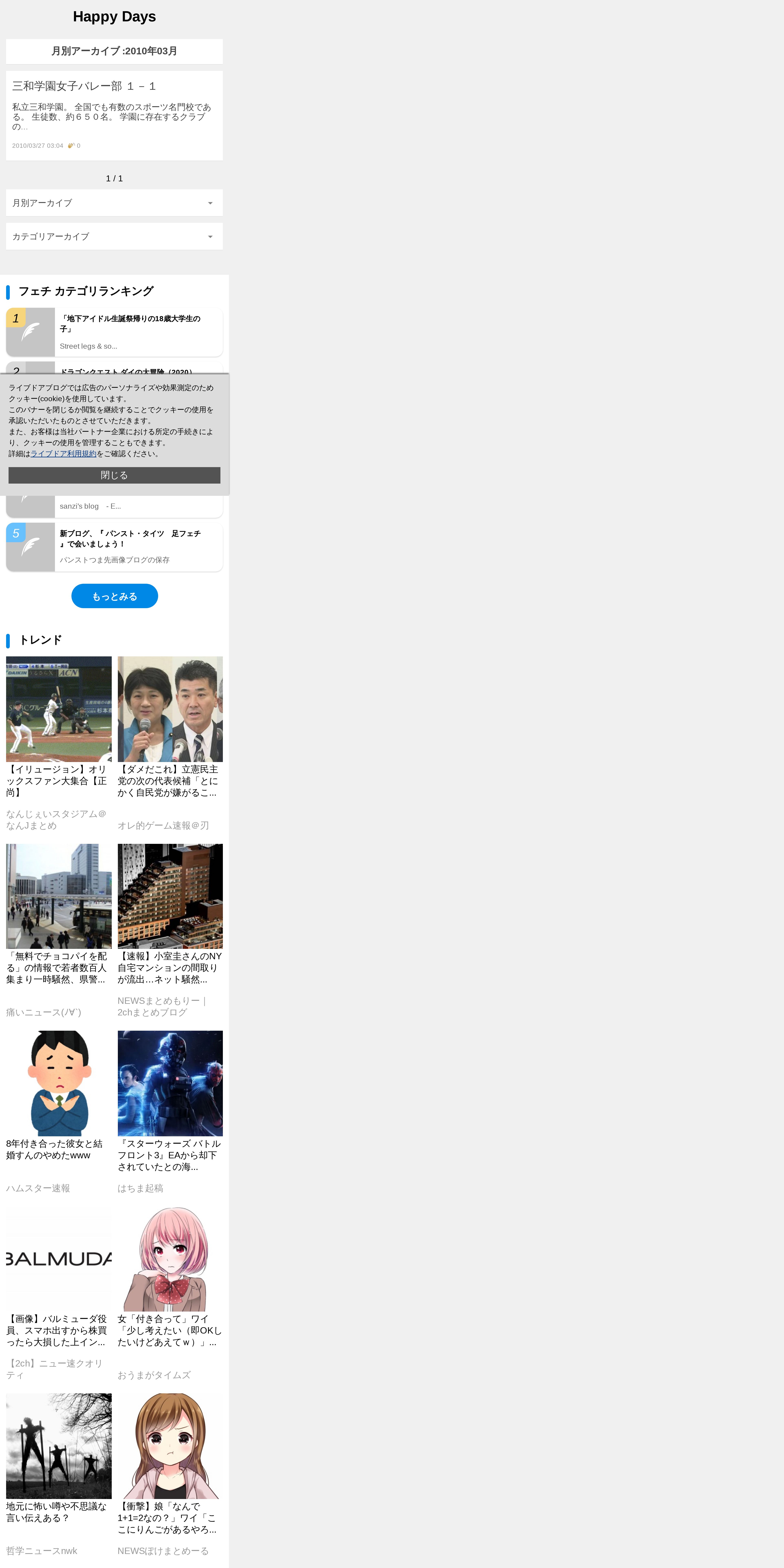Open the ライブドア利用規約 link
Image resolution: width=784 pixels, height=1568 pixels.
pos(63,453)
